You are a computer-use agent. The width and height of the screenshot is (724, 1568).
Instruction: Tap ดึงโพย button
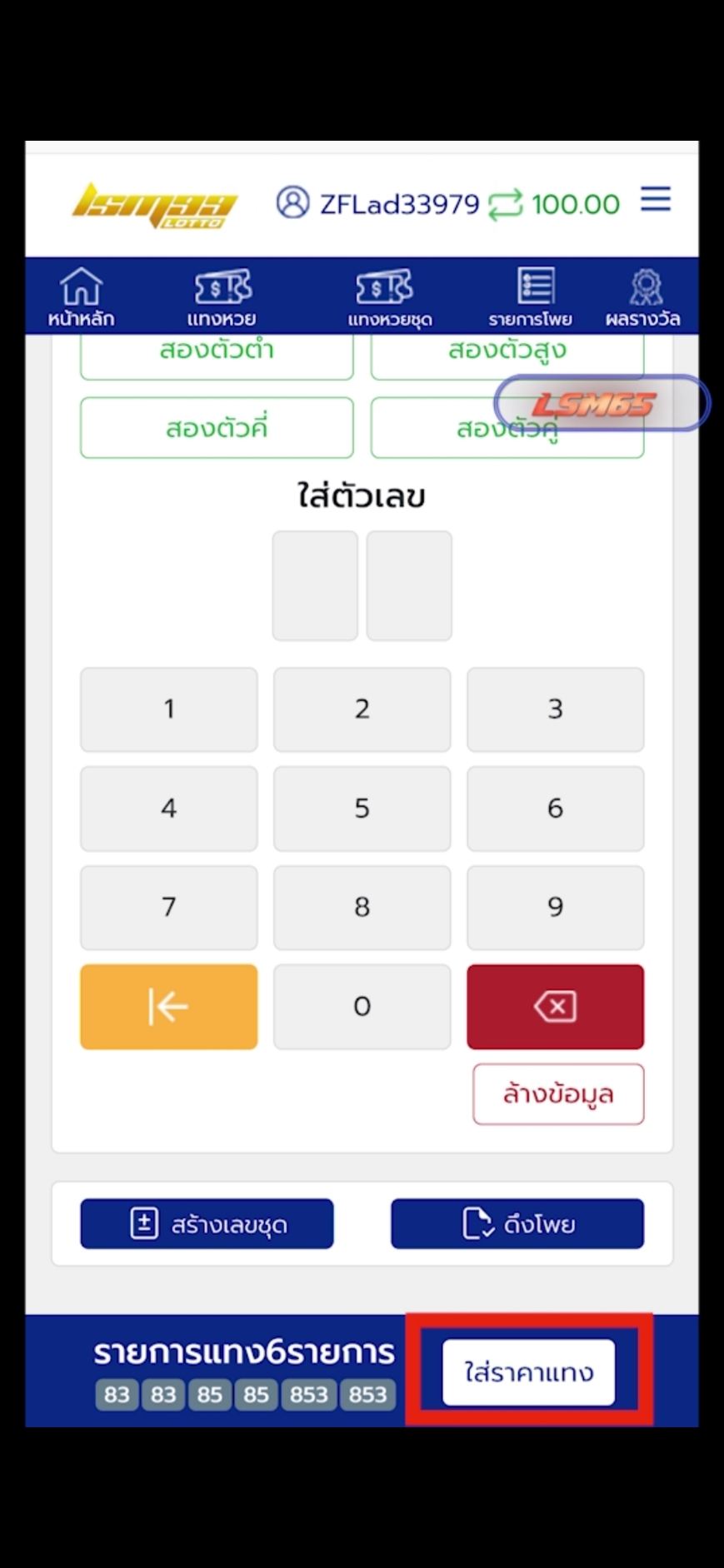tap(517, 1223)
